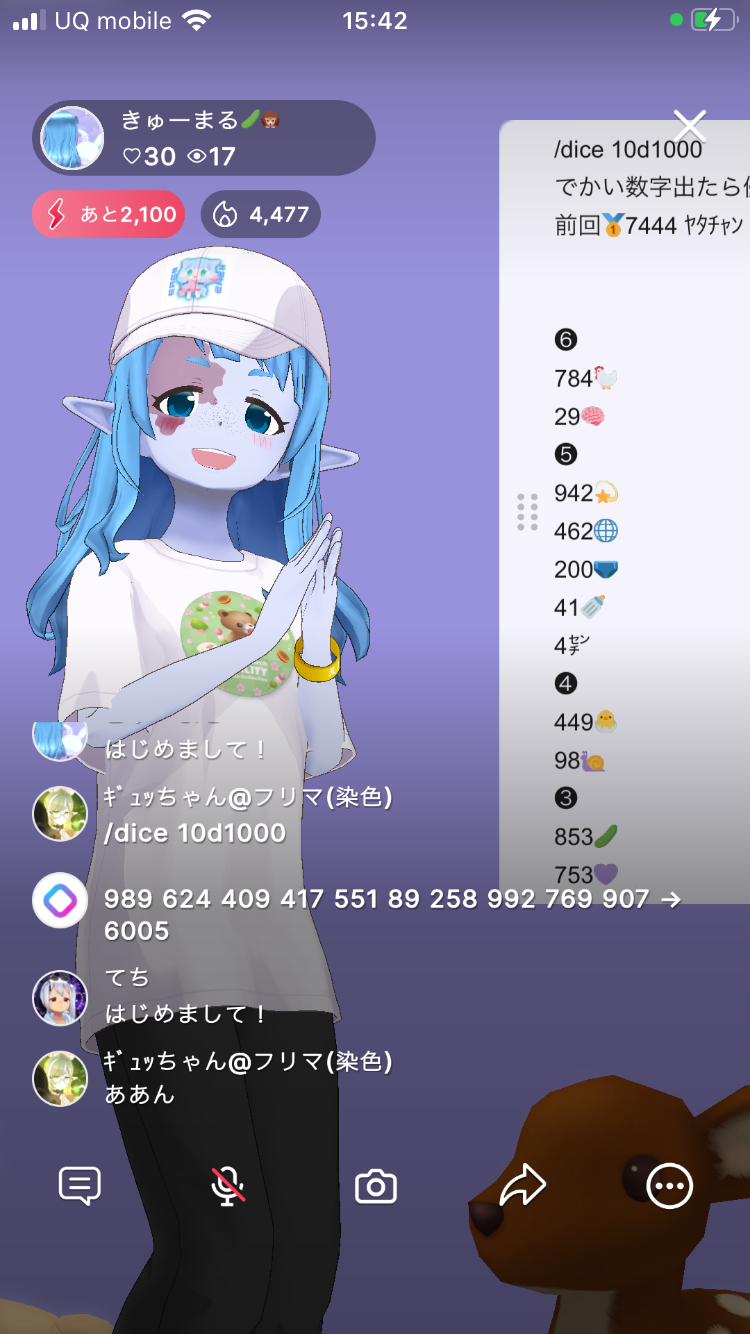The width and height of the screenshot is (750, 1334).
Task: Close the live stream with the X
Action: pyautogui.click(x=690, y=127)
